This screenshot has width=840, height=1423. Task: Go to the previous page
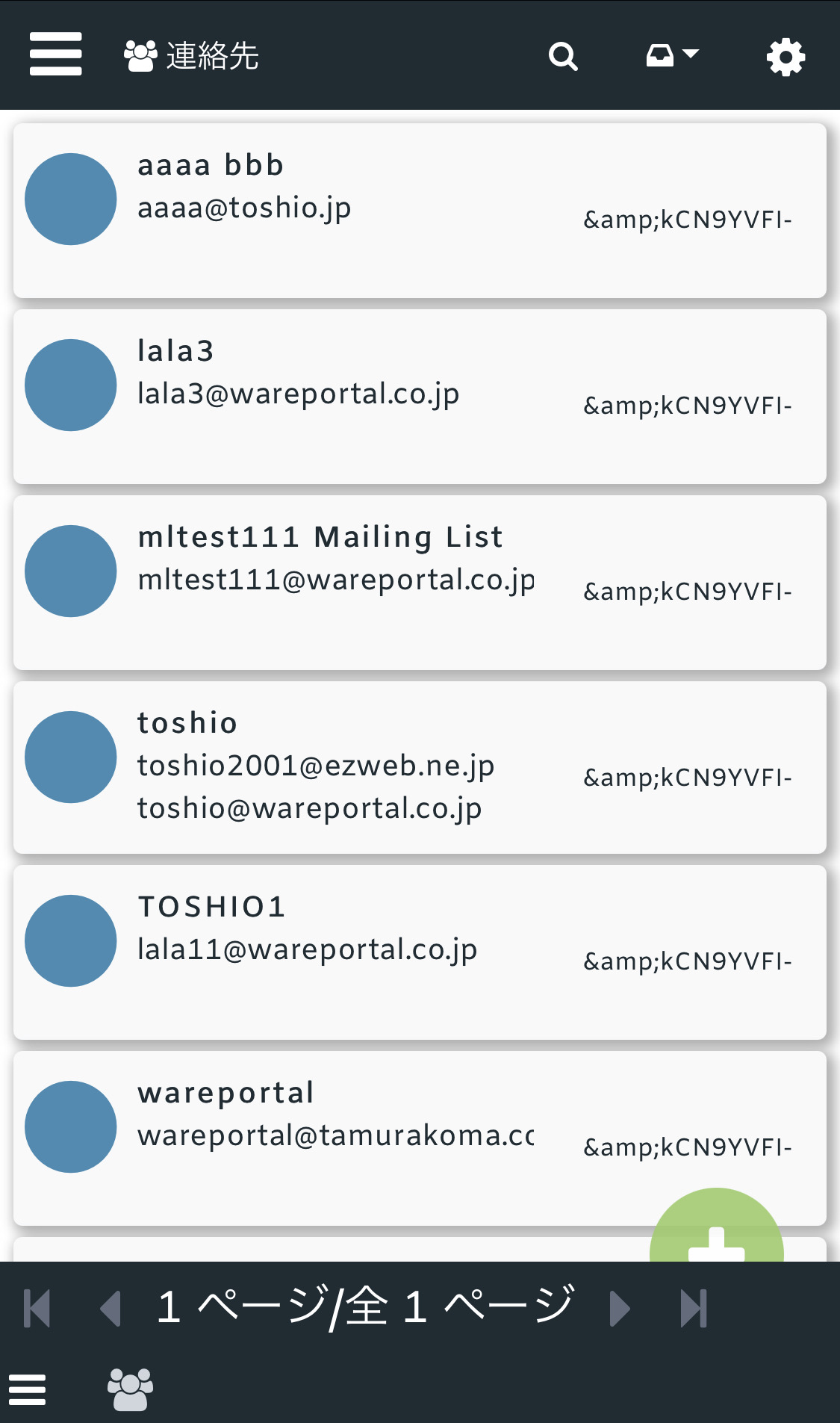pyautogui.click(x=111, y=1308)
